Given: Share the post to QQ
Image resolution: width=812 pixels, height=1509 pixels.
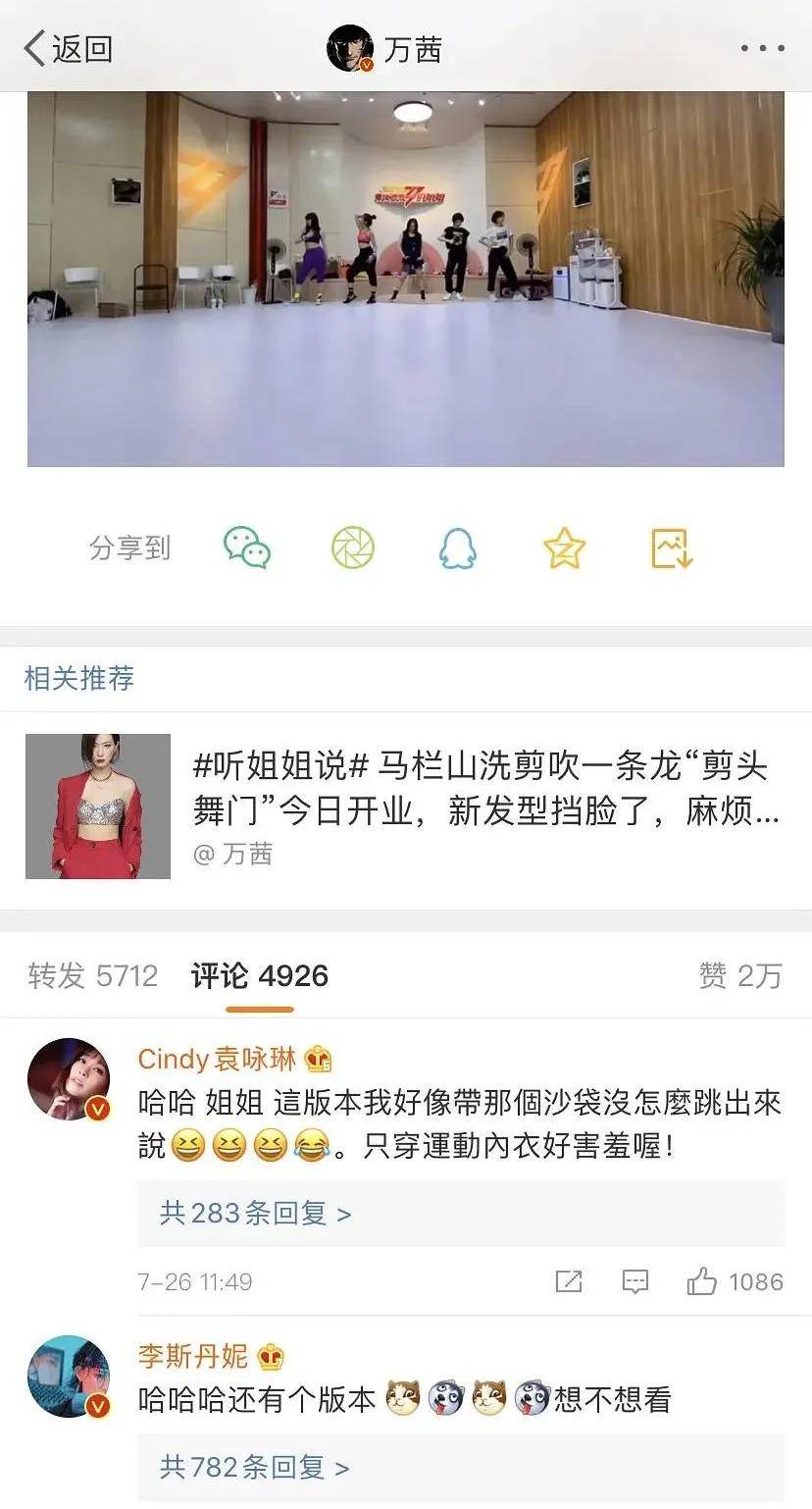Looking at the screenshot, I should (x=458, y=547).
